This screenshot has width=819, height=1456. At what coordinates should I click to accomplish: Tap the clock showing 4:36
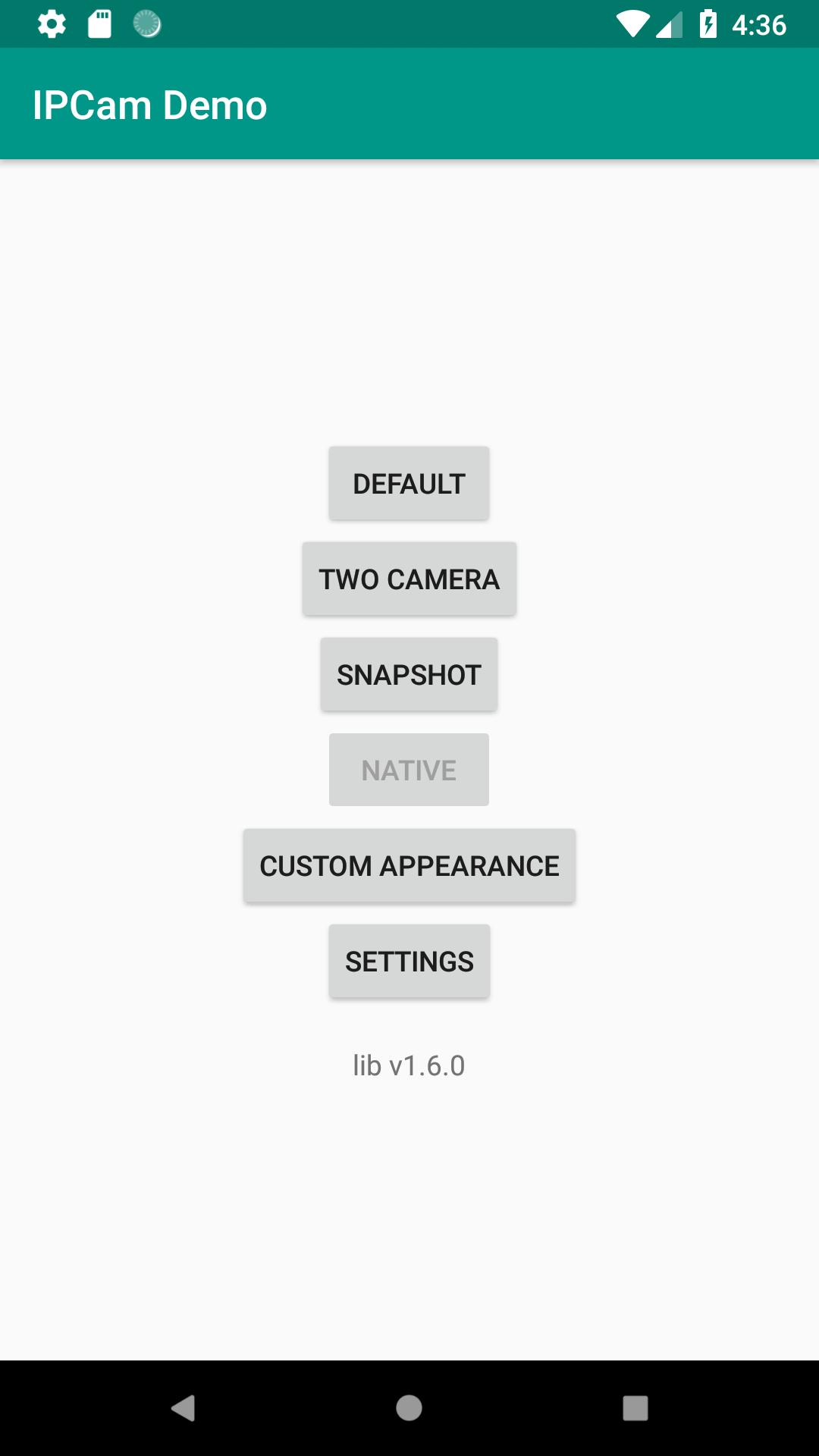click(758, 24)
